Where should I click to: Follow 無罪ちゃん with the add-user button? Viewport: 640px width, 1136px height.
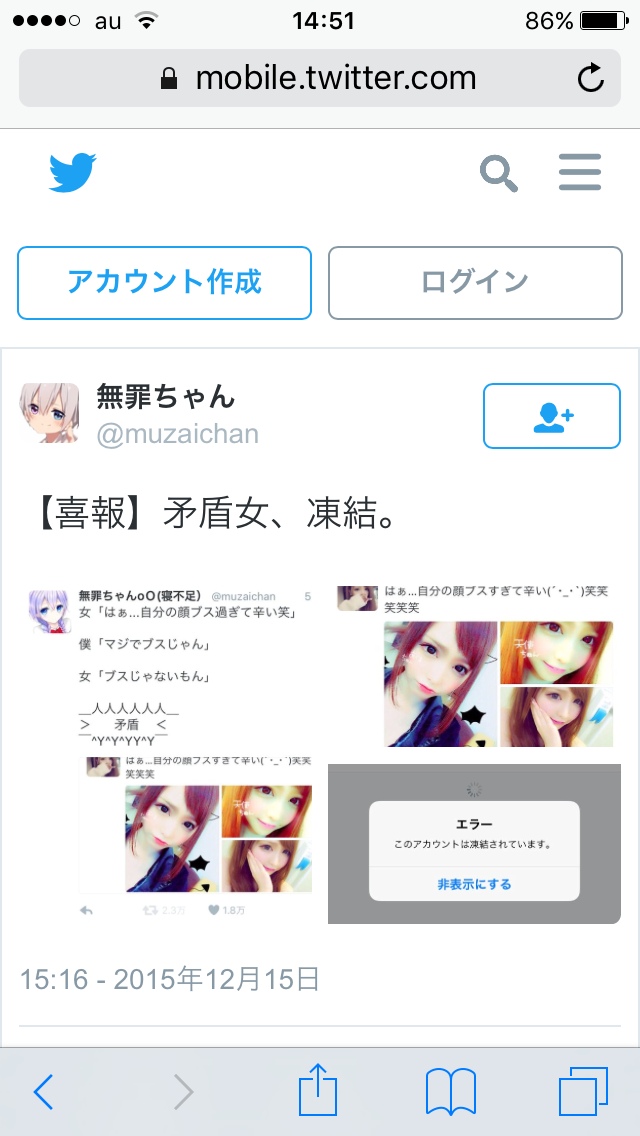tap(552, 416)
